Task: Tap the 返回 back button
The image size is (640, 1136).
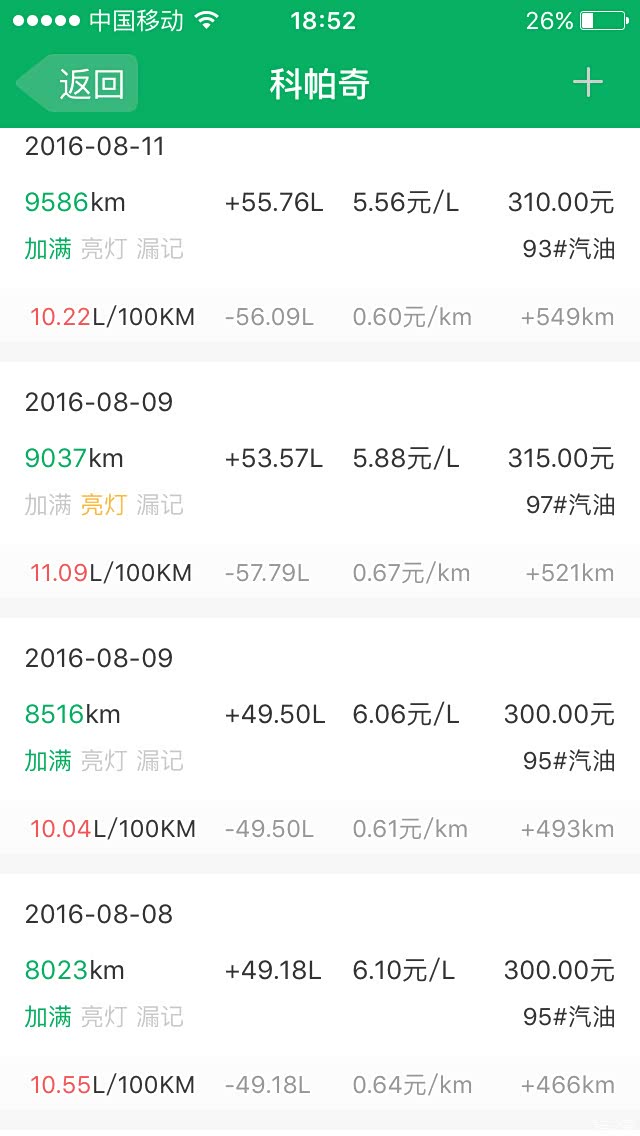Action: point(78,84)
